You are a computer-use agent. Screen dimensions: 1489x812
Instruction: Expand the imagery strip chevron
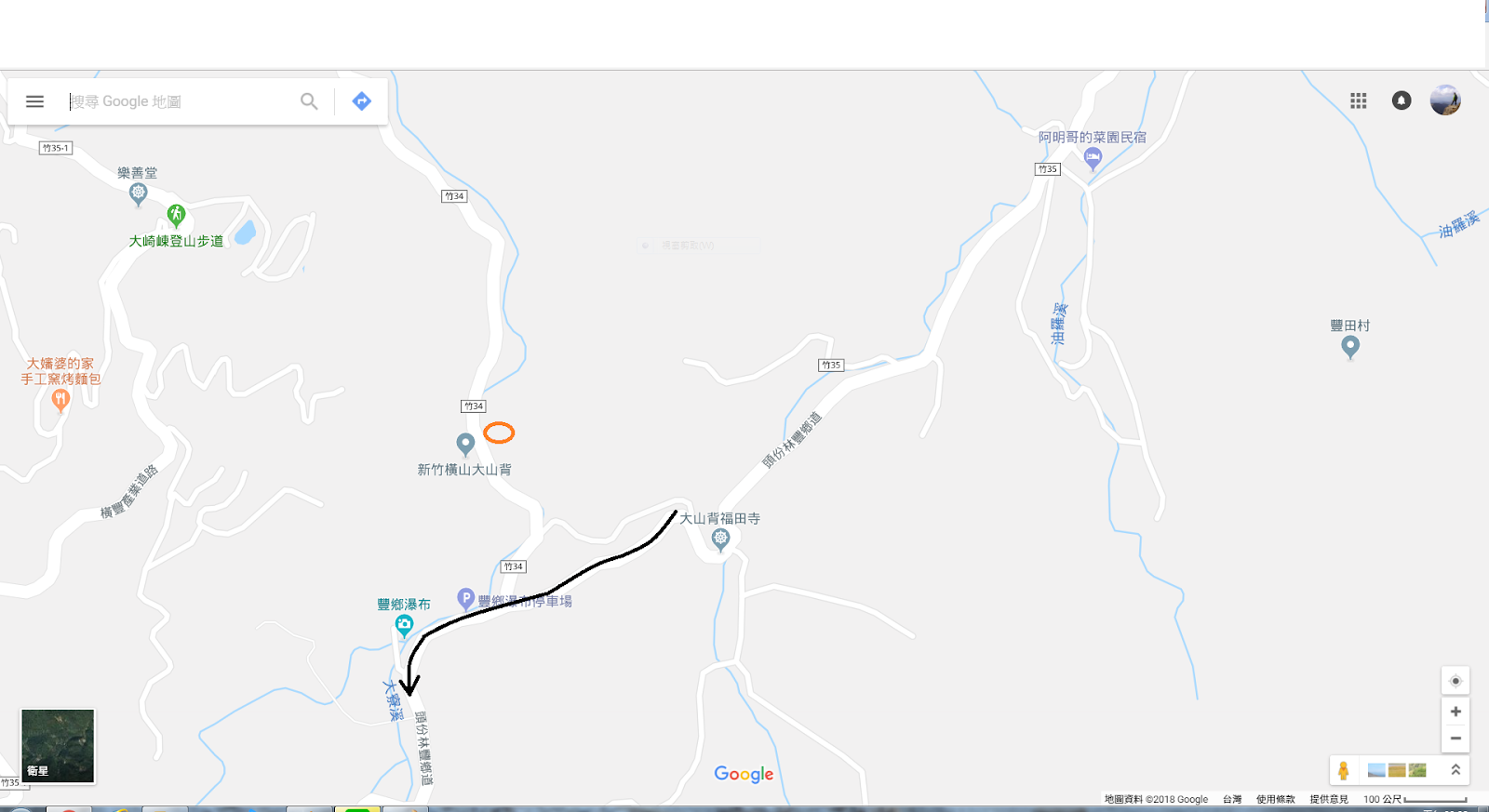(1455, 770)
